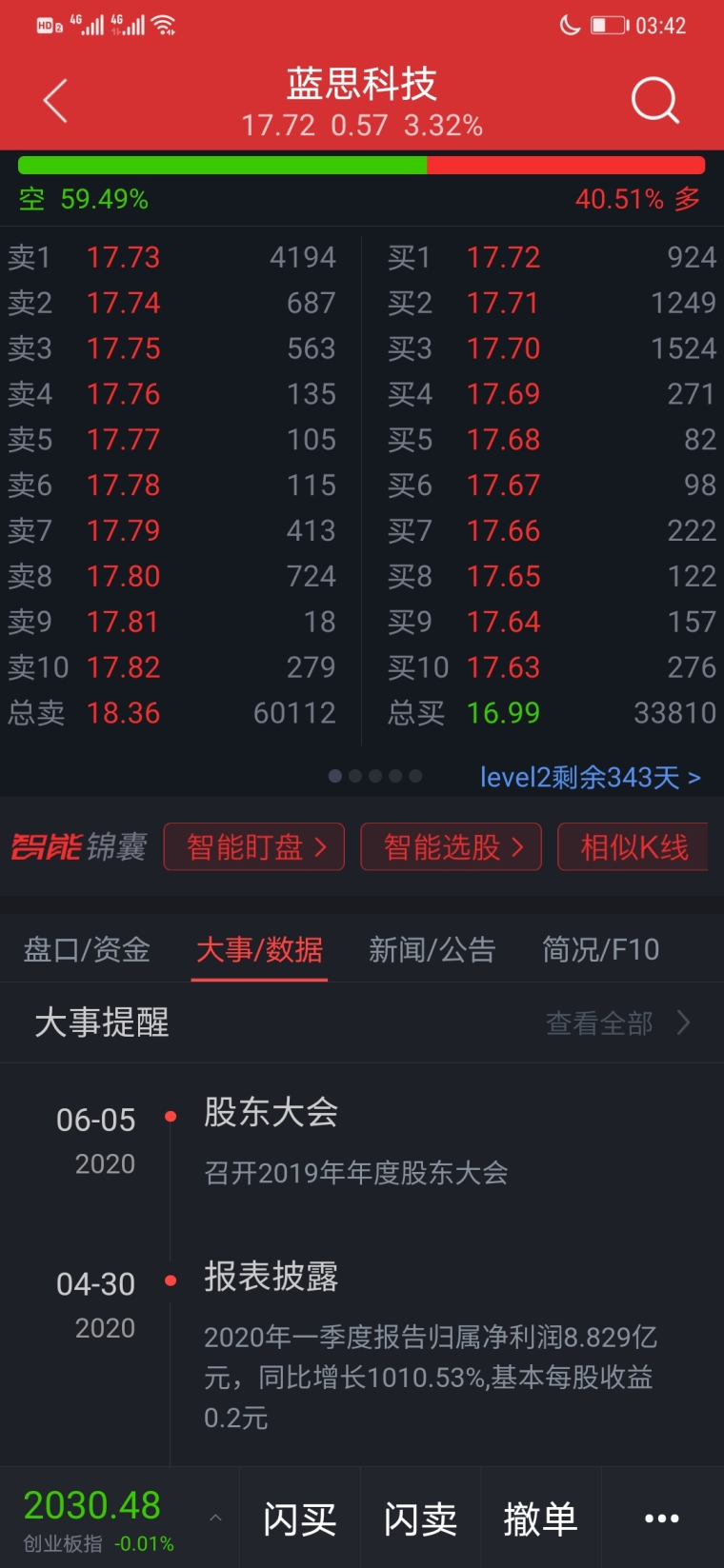This screenshot has width=724, height=1568.
Task: Tap the arrow after level2剩余343天
Action: tap(694, 778)
